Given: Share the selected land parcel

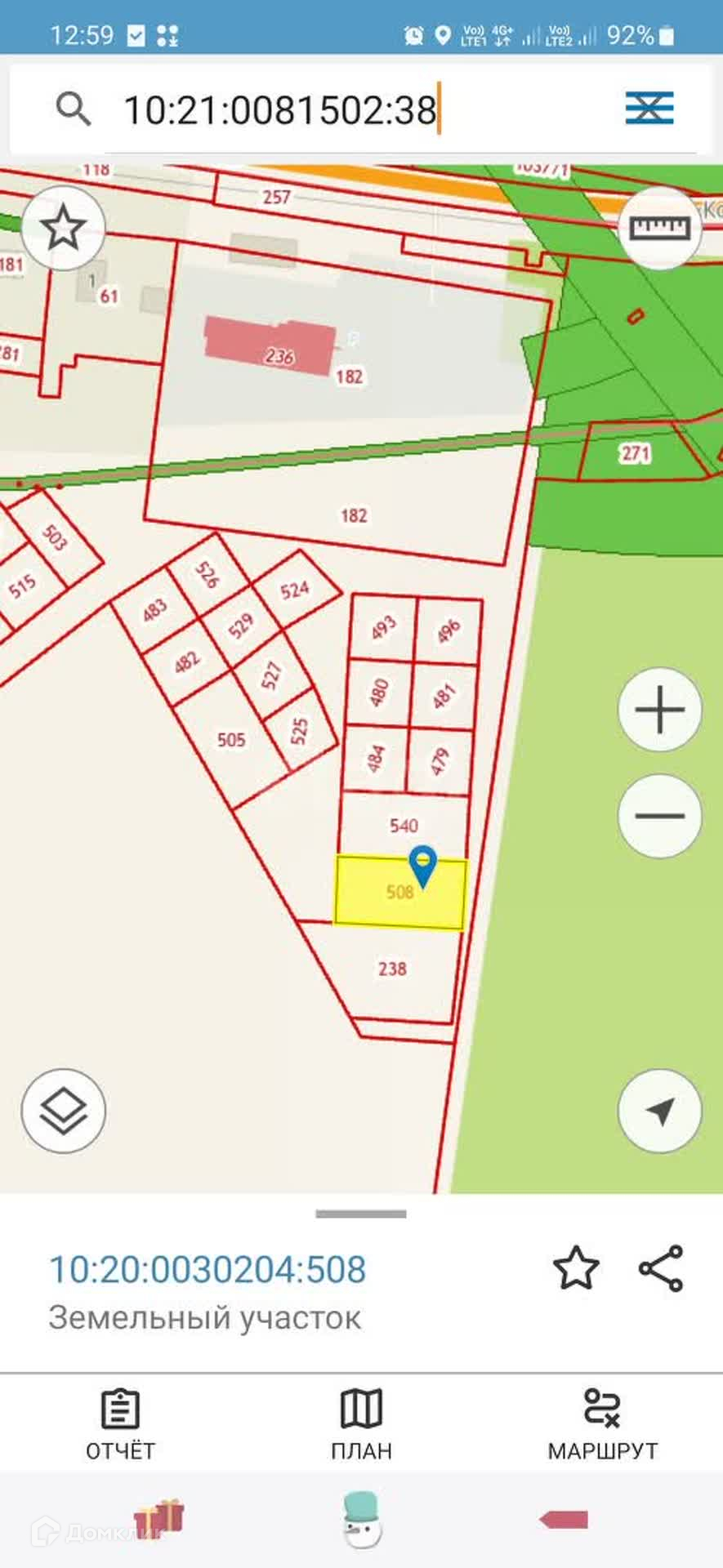Looking at the screenshot, I should pyautogui.click(x=660, y=1267).
